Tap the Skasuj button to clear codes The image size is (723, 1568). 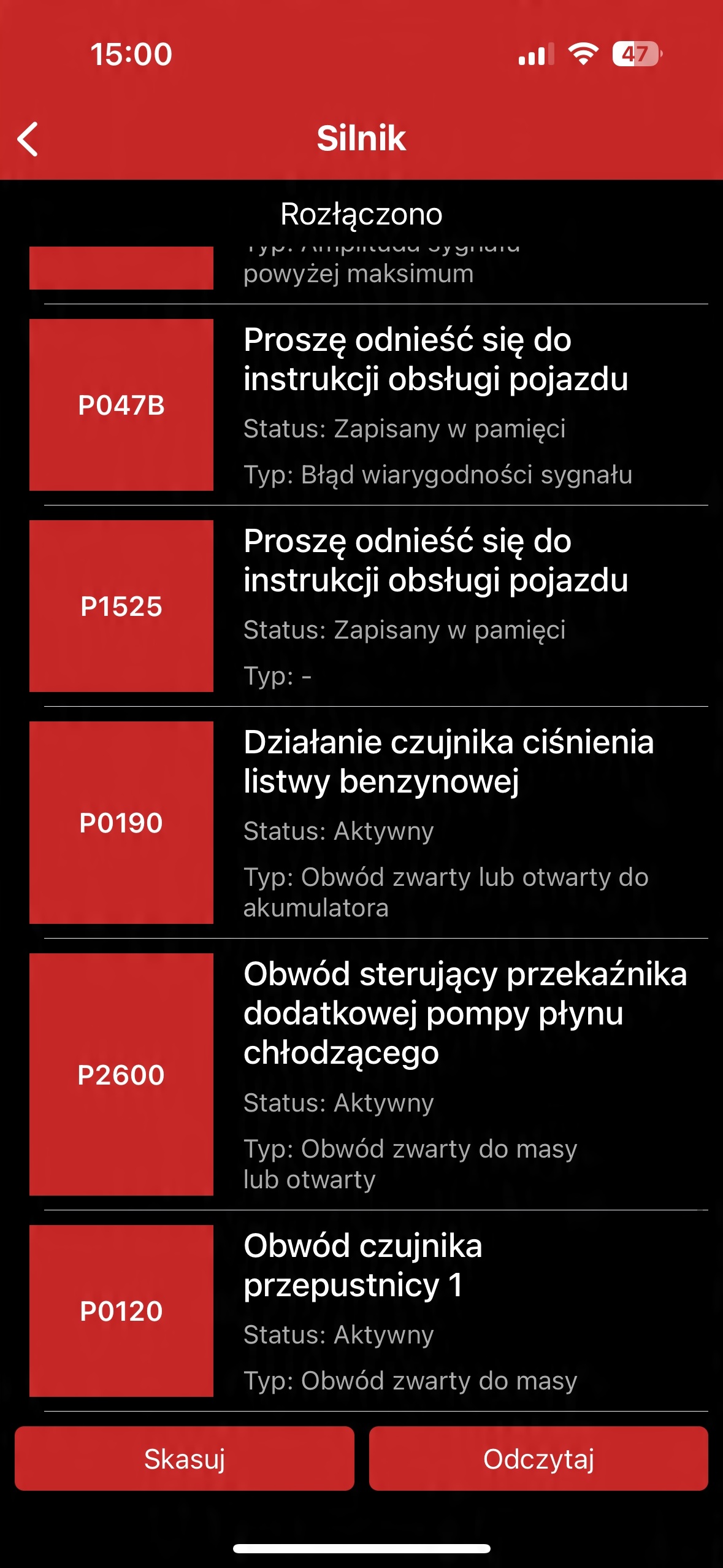184,1458
